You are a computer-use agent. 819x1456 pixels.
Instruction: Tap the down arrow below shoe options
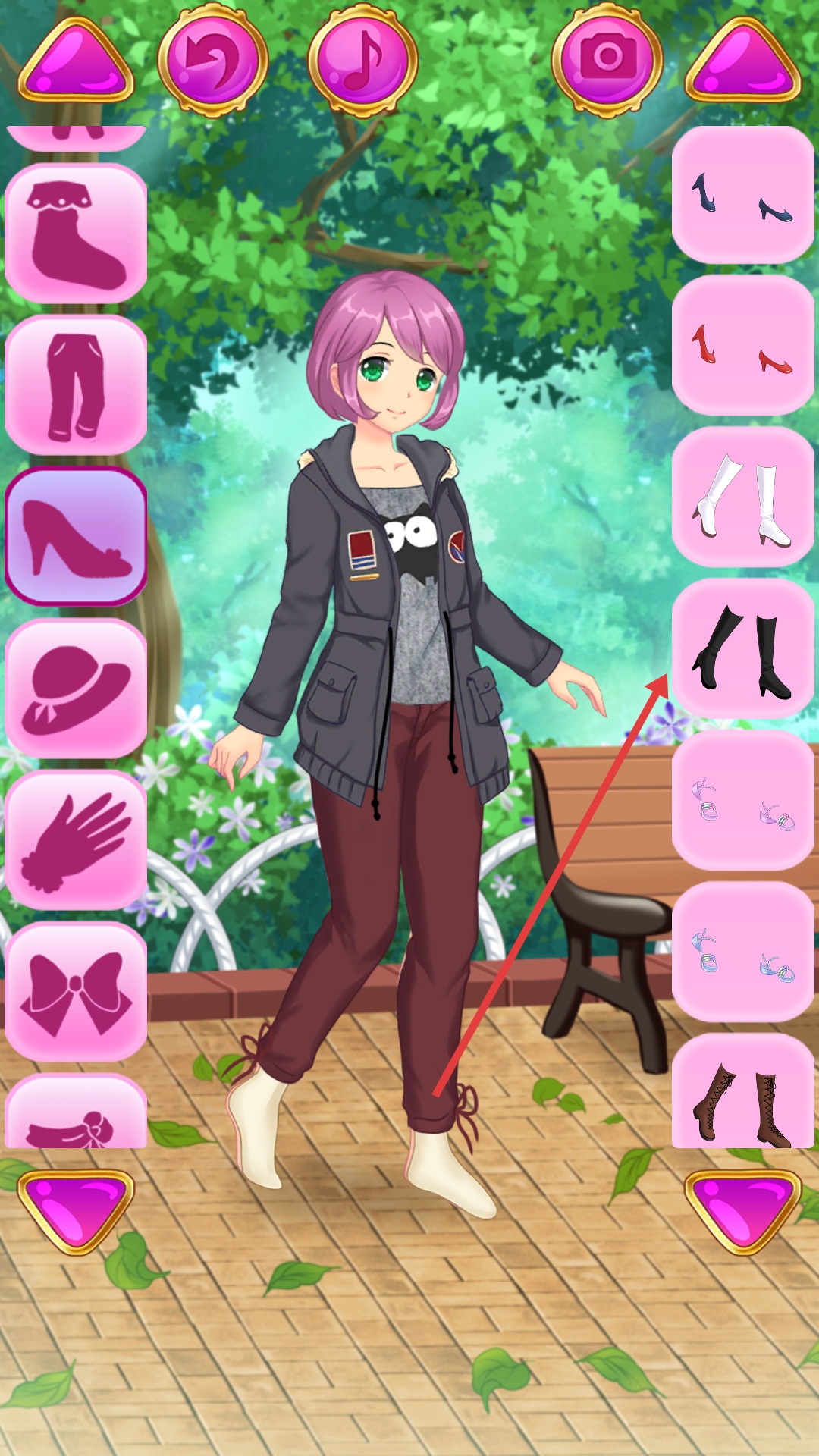(742, 1210)
